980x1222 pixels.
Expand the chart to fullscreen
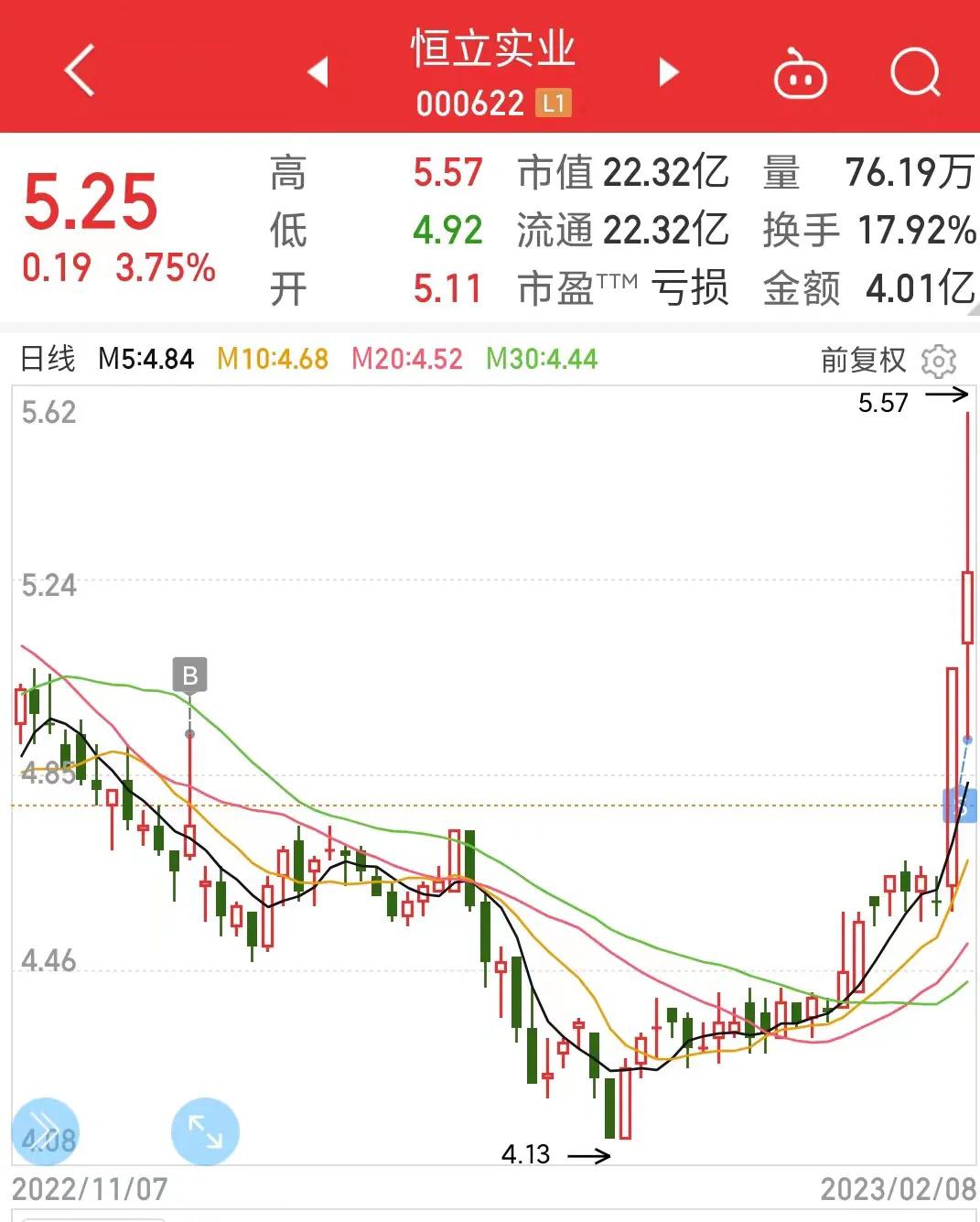pyautogui.click(x=205, y=1131)
